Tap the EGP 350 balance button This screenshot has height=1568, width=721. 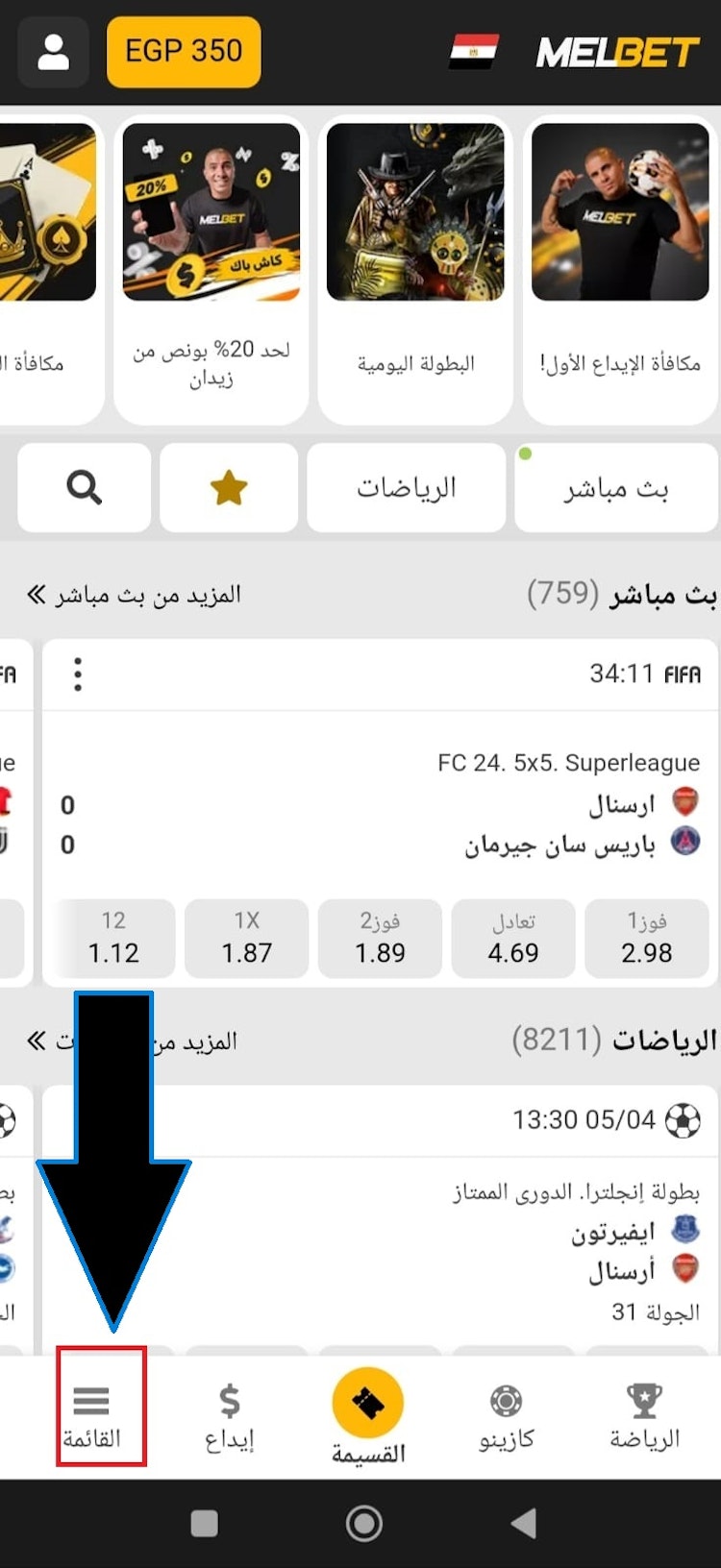(x=183, y=52)
